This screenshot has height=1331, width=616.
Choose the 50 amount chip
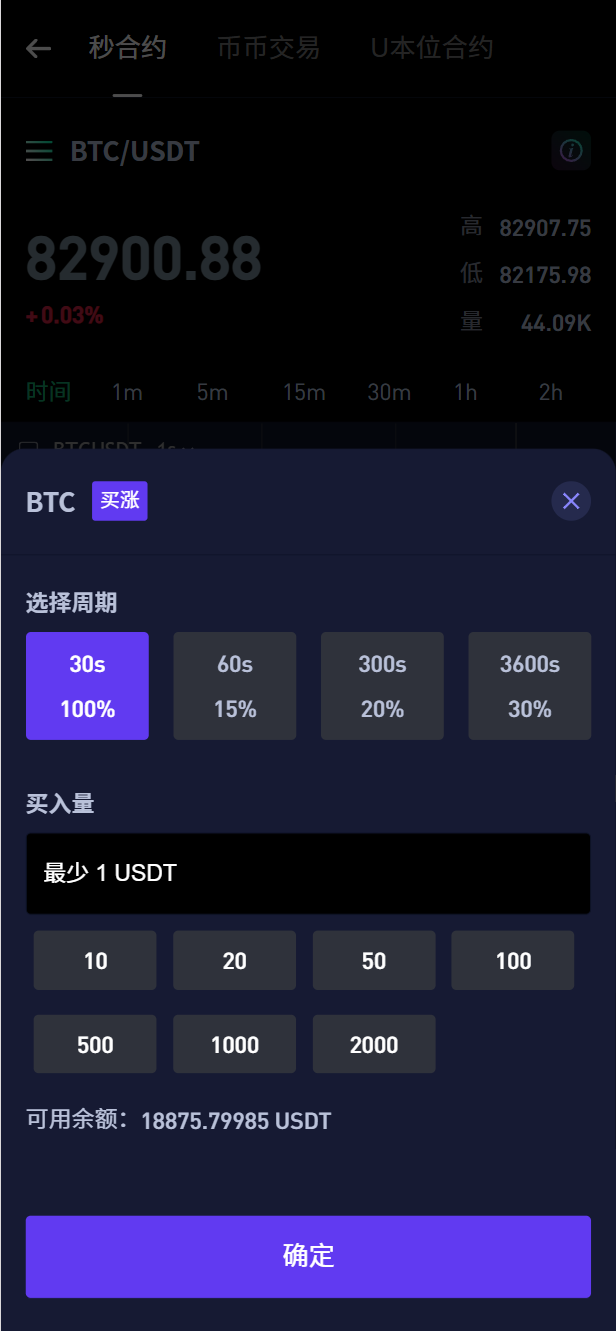click(x=374, y=961)
